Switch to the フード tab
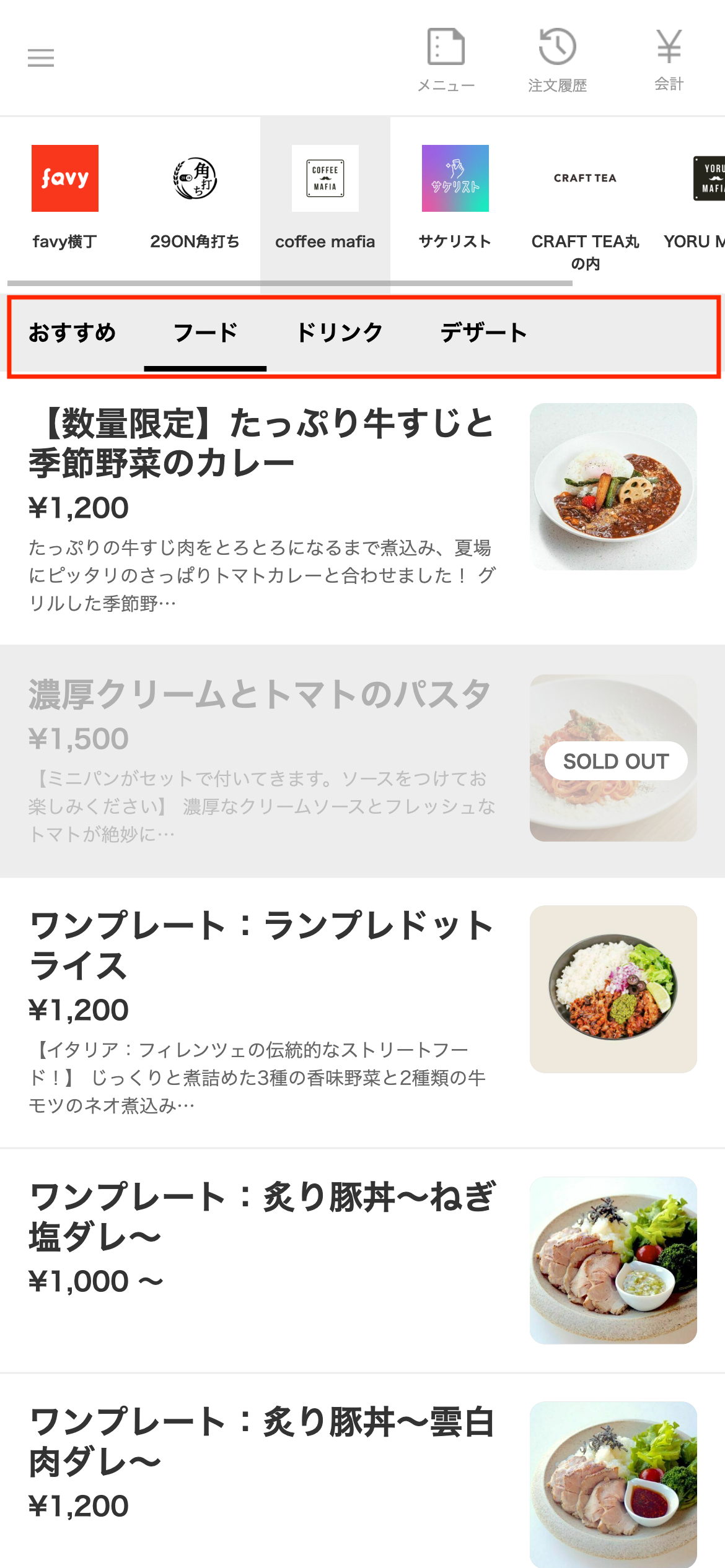Viewport: 725px width, 1568px height. tap(205, 333)
